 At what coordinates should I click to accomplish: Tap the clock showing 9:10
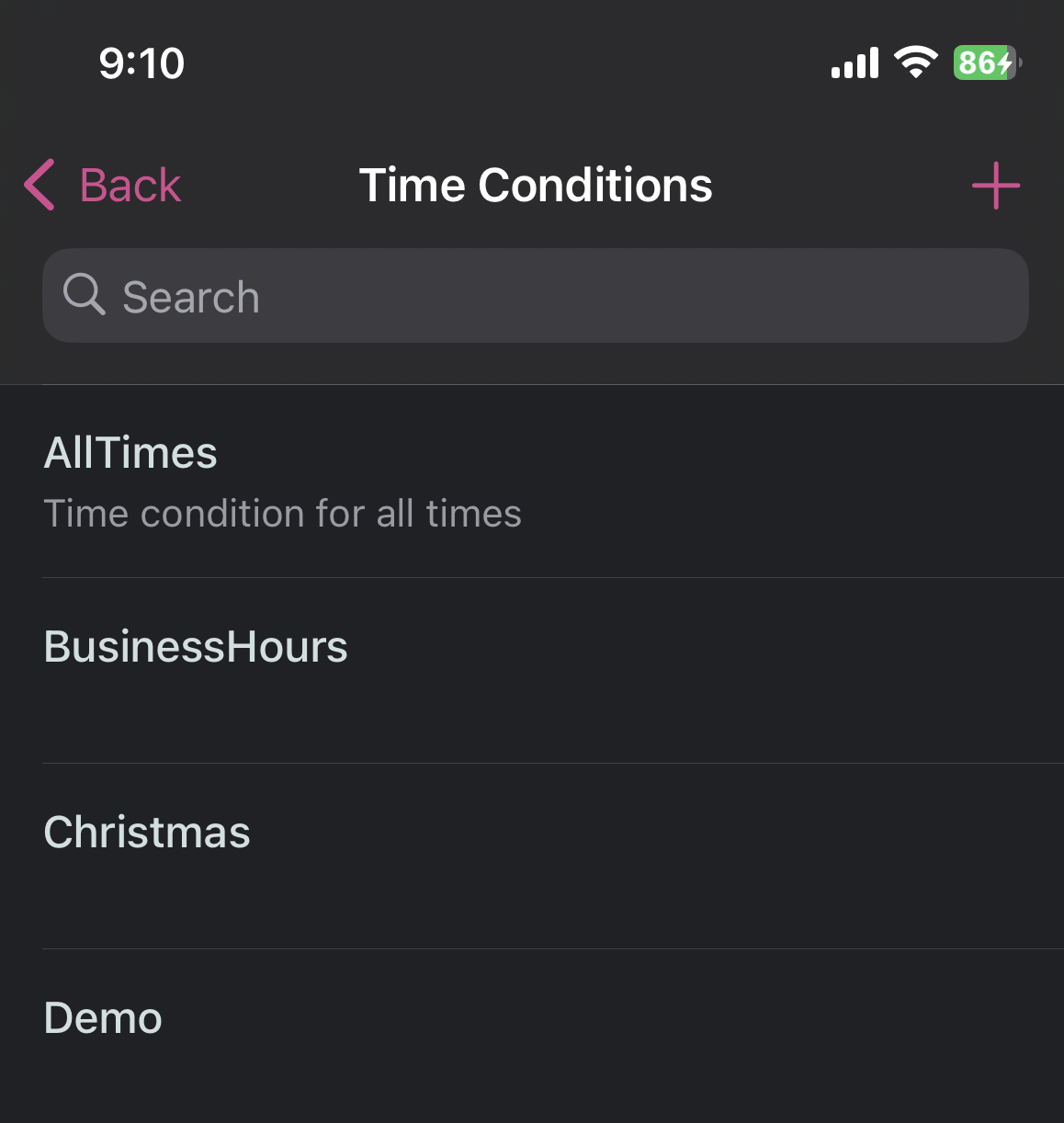[x=141, y=62]
